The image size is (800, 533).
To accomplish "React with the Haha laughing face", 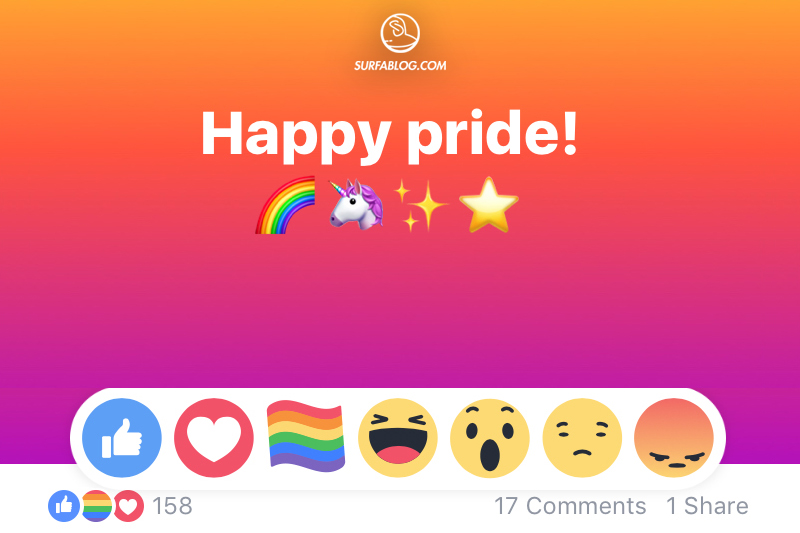I will click(398, 438).
